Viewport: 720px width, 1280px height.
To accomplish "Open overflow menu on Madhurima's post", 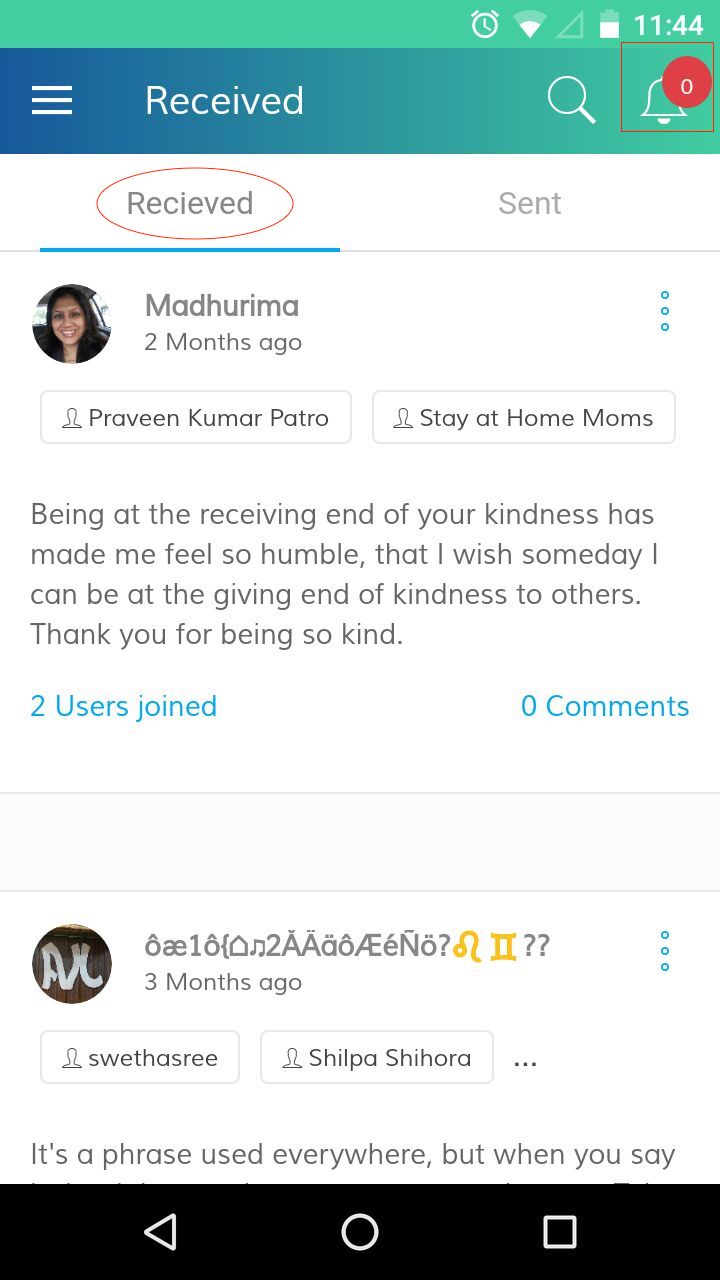I will tap(664, 311).
